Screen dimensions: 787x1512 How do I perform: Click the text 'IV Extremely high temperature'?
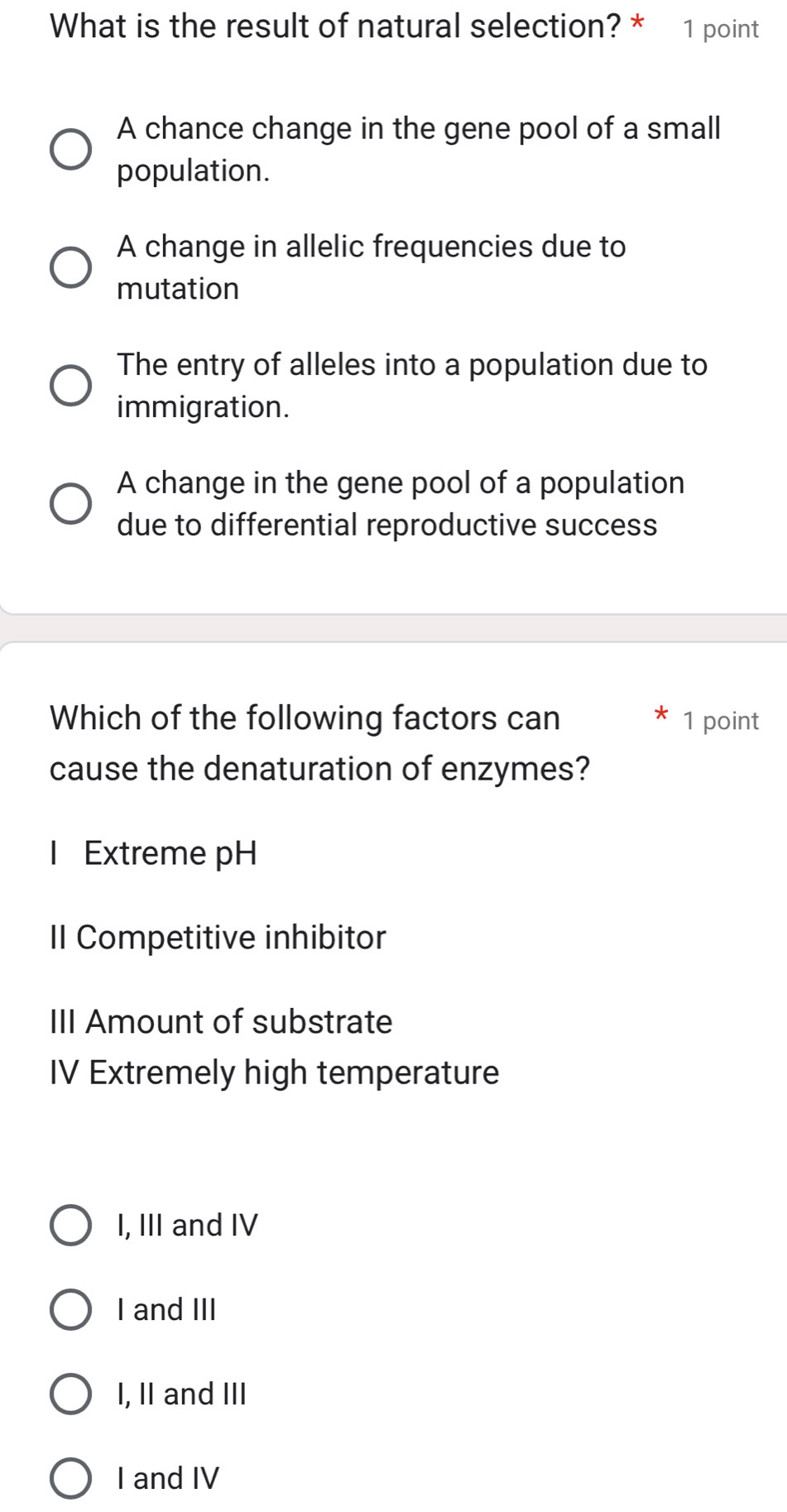274,1072
